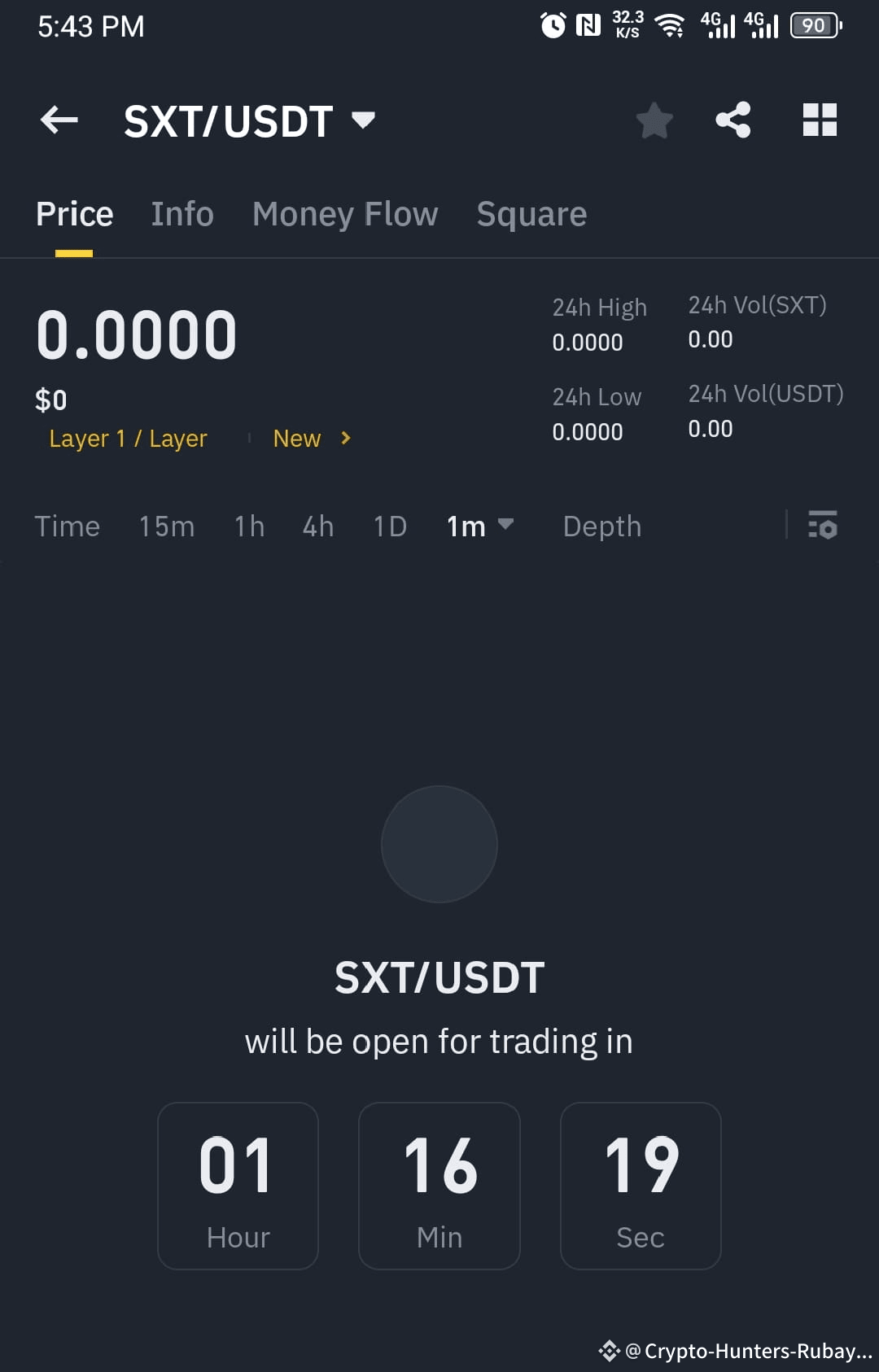Open the grid menu icon top right
Screen dimensions: 879x1372
tap(820, 120)
